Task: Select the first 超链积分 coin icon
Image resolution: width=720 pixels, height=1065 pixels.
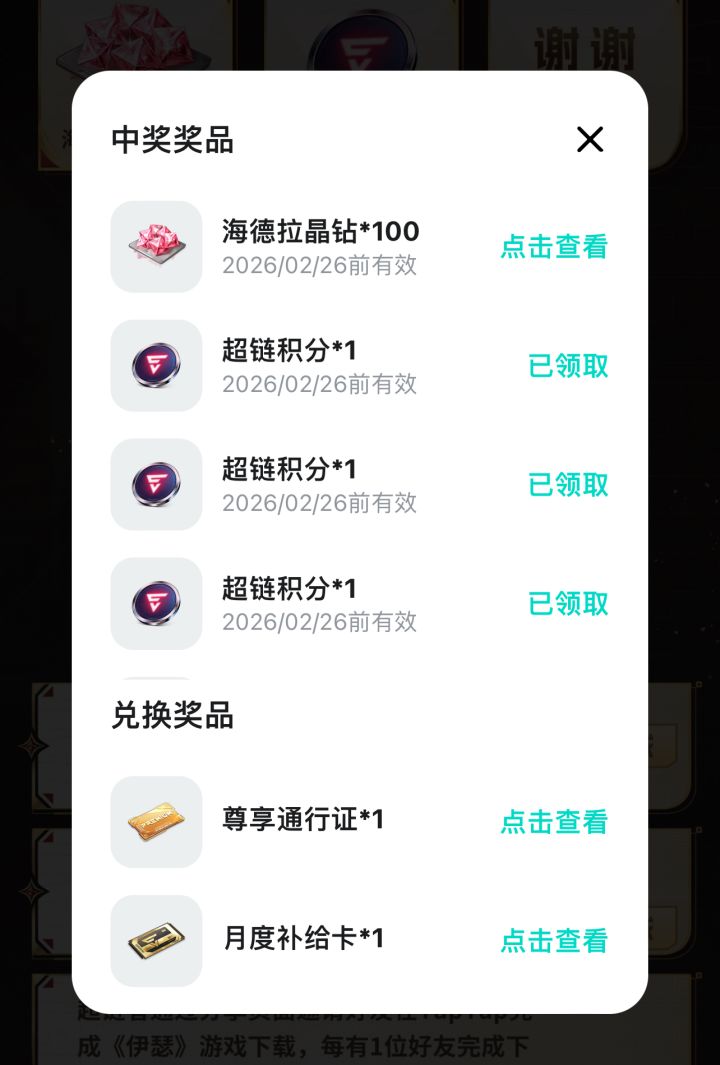Action: [x=155, y=366]
